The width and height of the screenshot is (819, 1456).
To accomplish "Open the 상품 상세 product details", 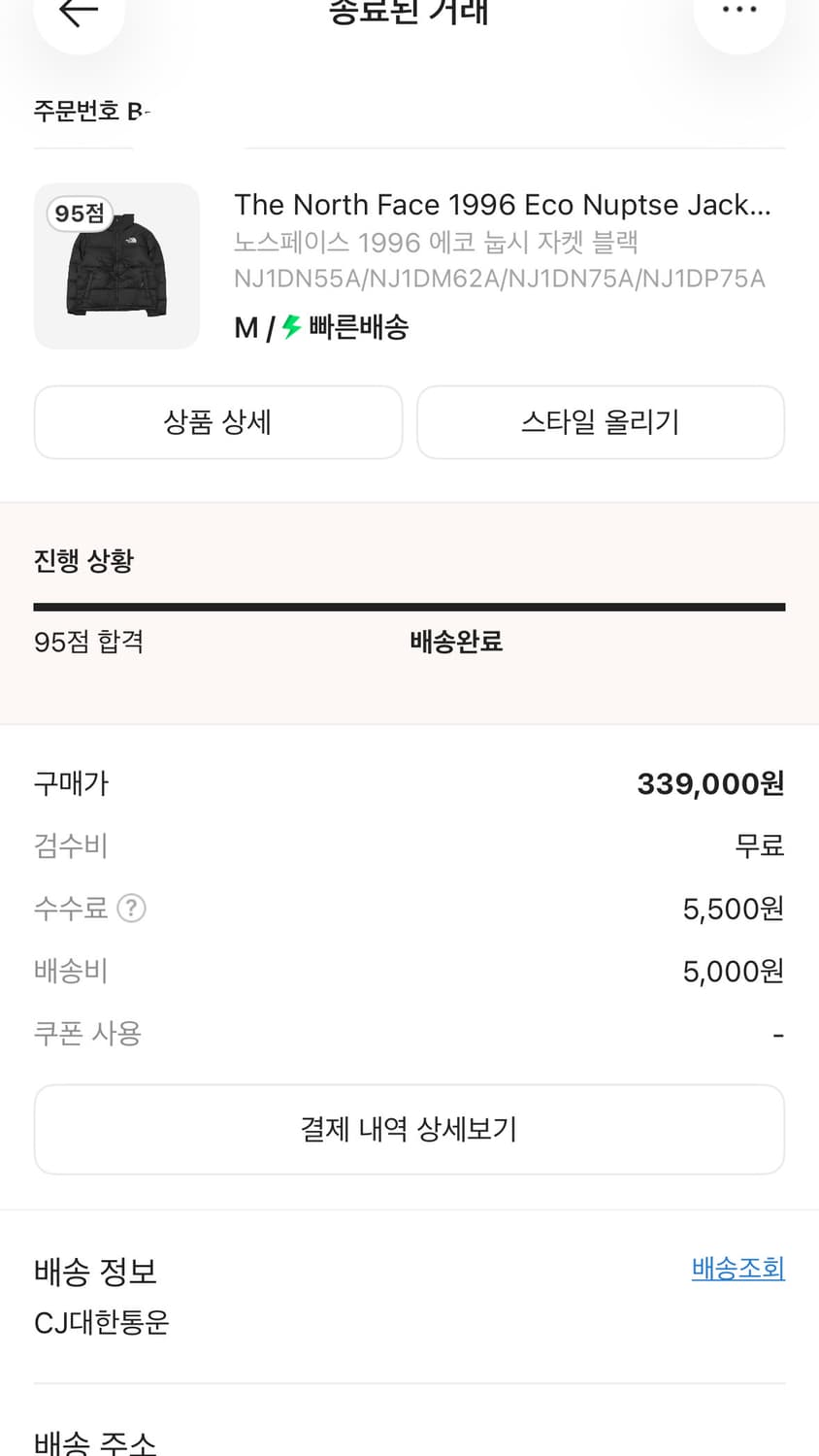I will (x=217, y=422).
